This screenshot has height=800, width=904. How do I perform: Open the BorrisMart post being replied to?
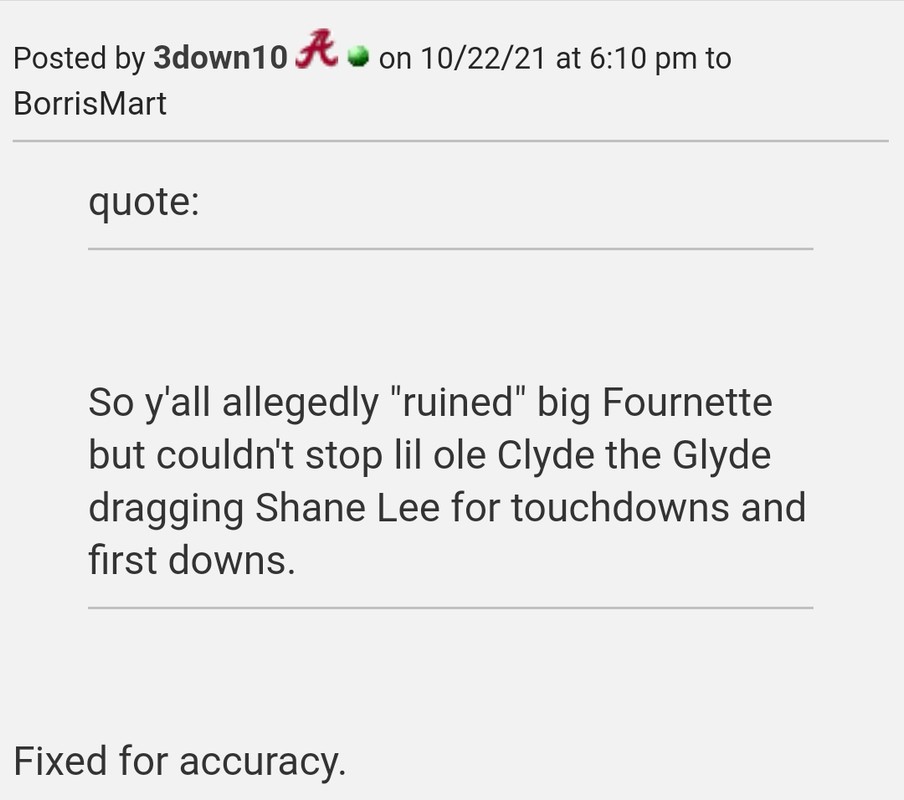coord(90,103)
